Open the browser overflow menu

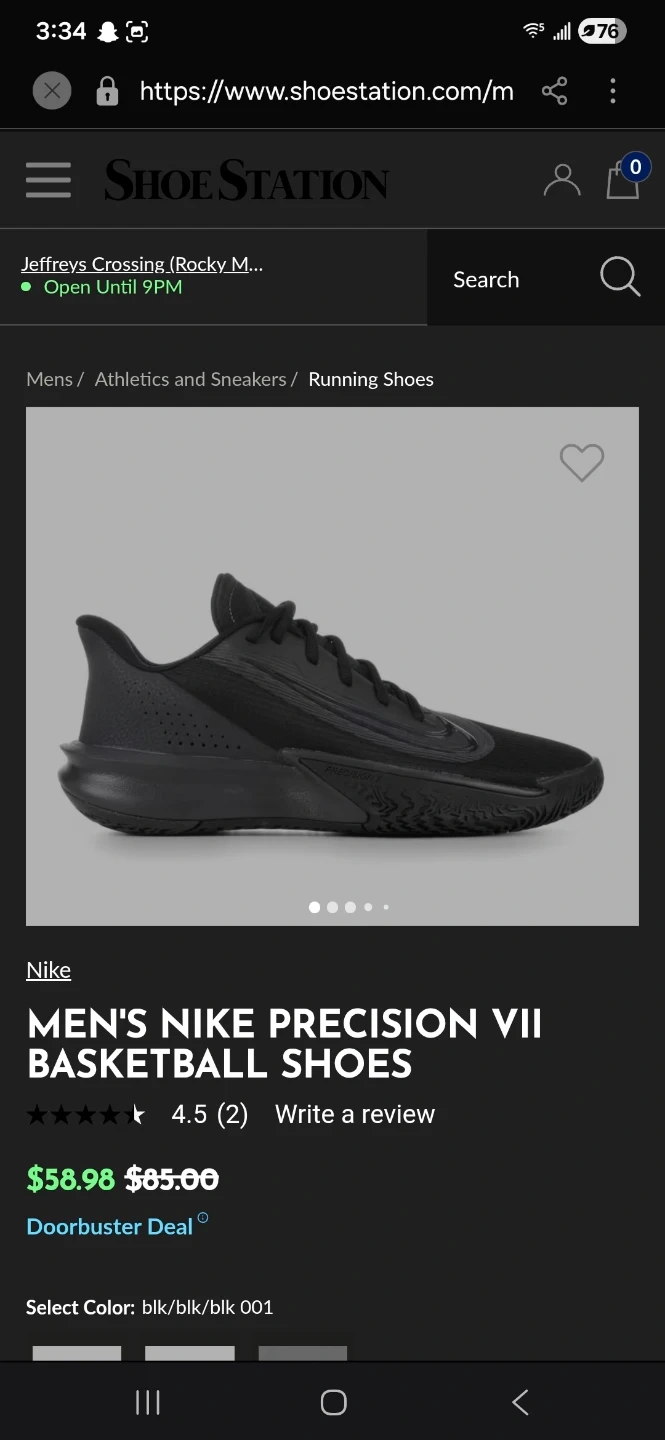(x=613, y=92)
